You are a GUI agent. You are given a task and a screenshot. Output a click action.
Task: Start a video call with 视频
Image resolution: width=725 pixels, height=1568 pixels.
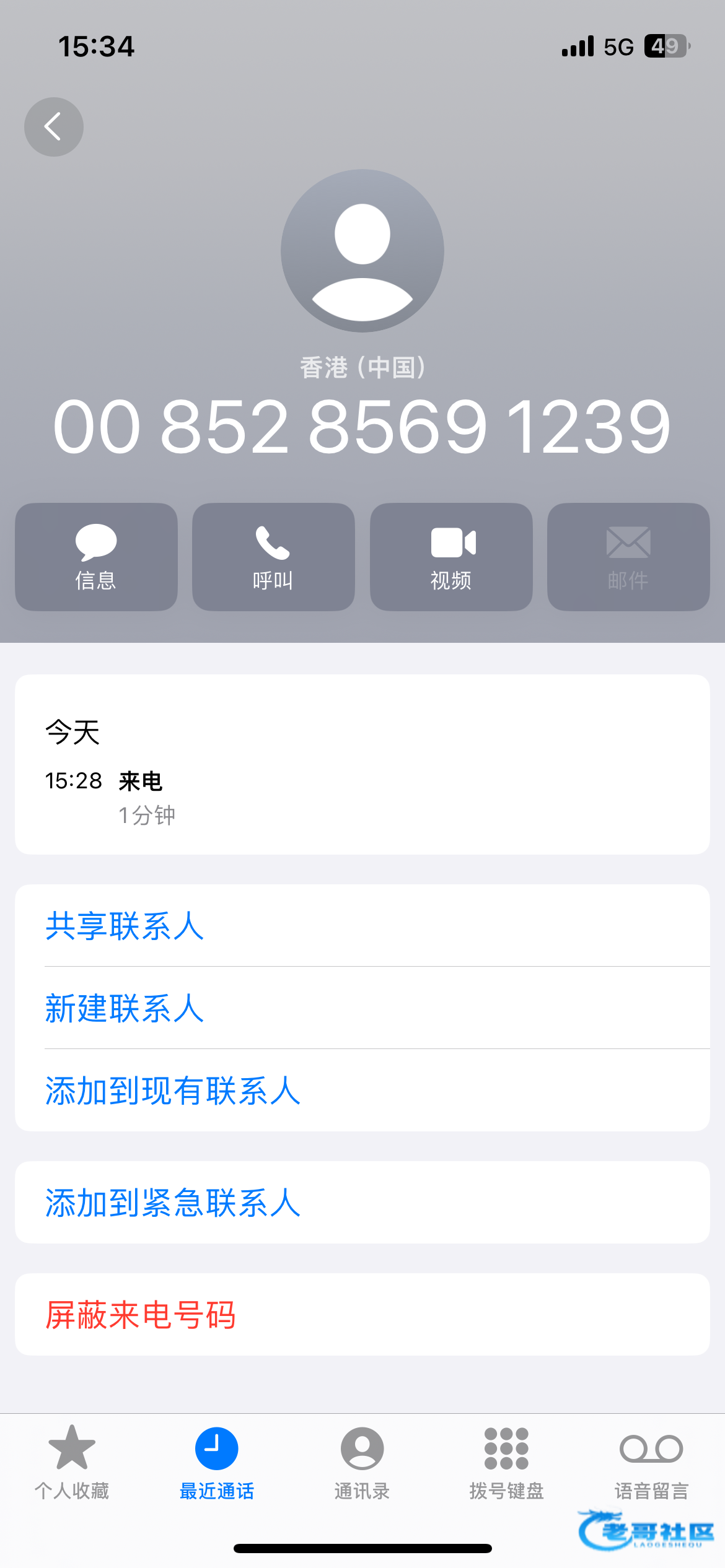pos(451,556)
